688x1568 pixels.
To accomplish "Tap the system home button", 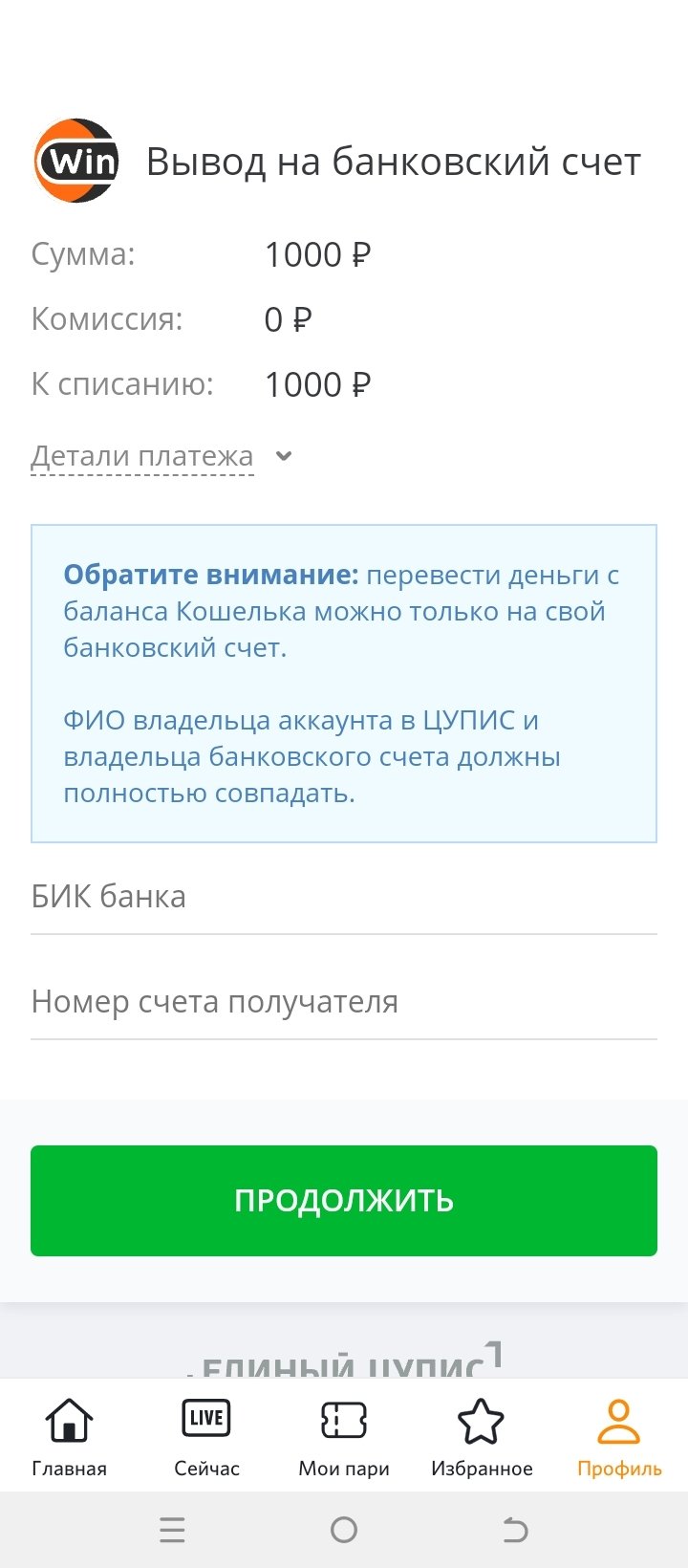I will coord(344,1531).
